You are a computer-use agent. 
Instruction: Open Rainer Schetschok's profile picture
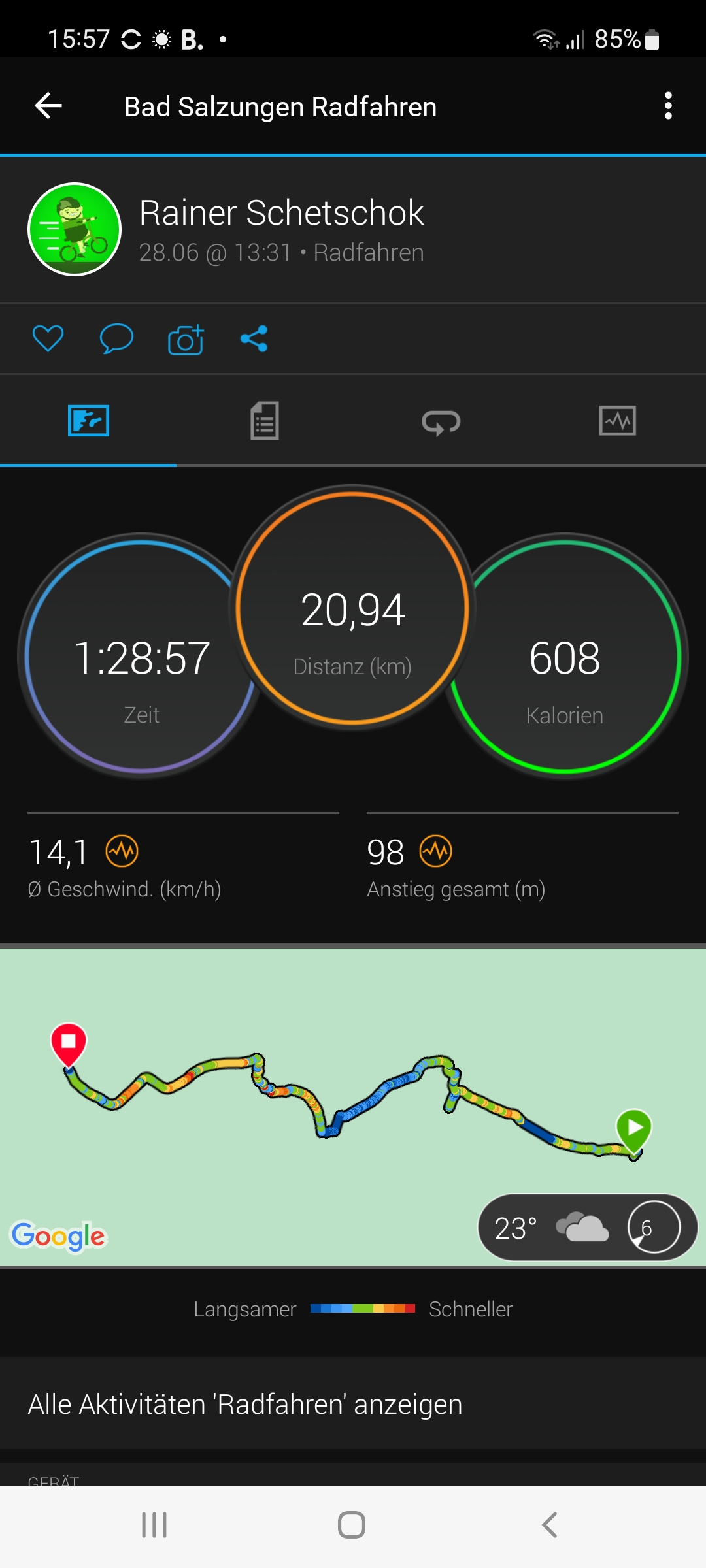(x=75, y=229)
